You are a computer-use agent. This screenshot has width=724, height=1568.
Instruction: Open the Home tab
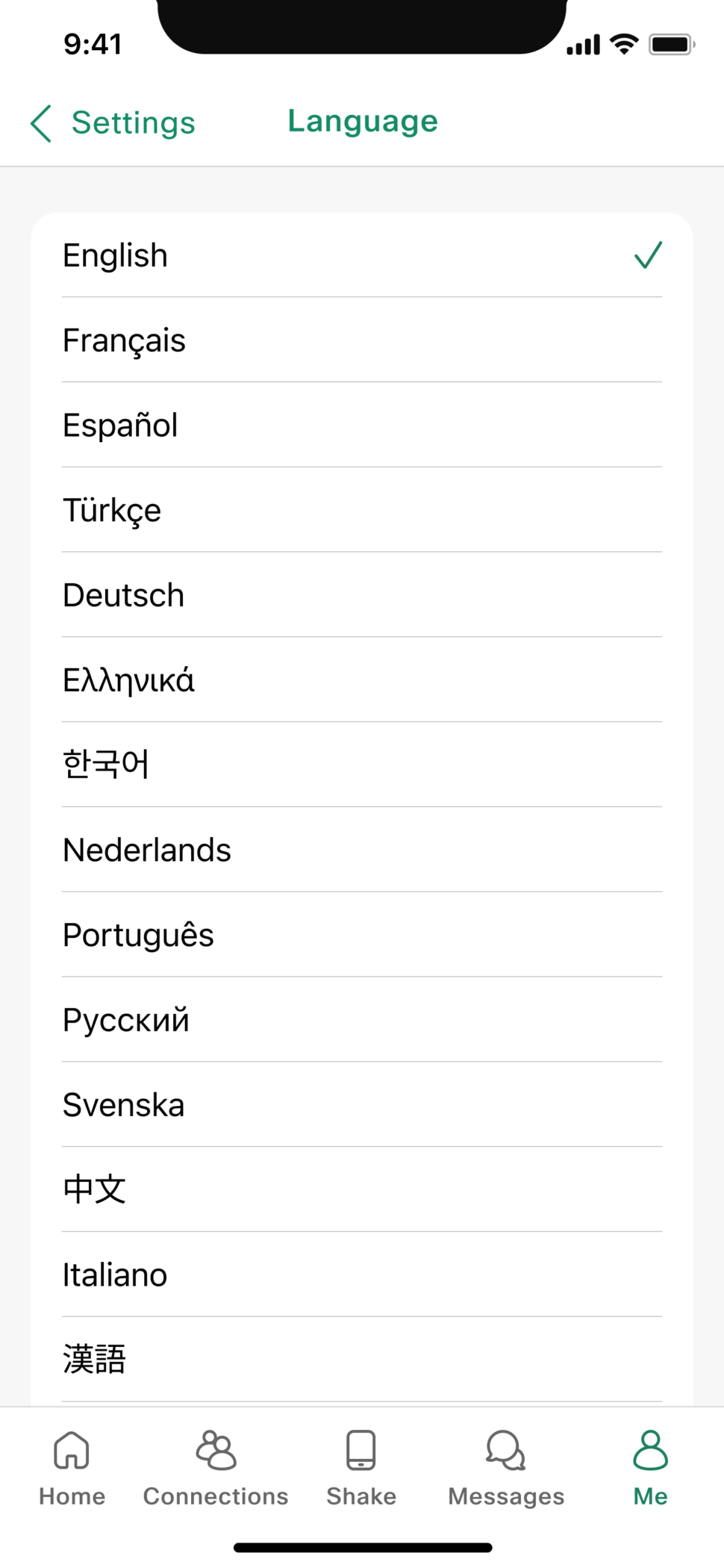72,1469
